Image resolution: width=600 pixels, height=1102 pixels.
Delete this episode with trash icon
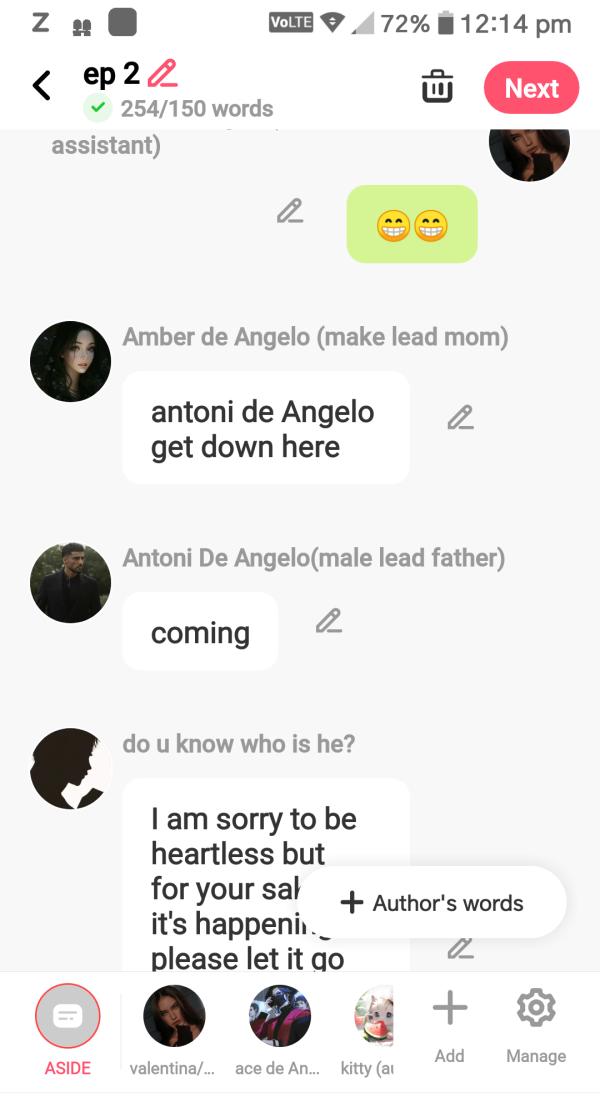pyautogui.click(x=437, y=87)
